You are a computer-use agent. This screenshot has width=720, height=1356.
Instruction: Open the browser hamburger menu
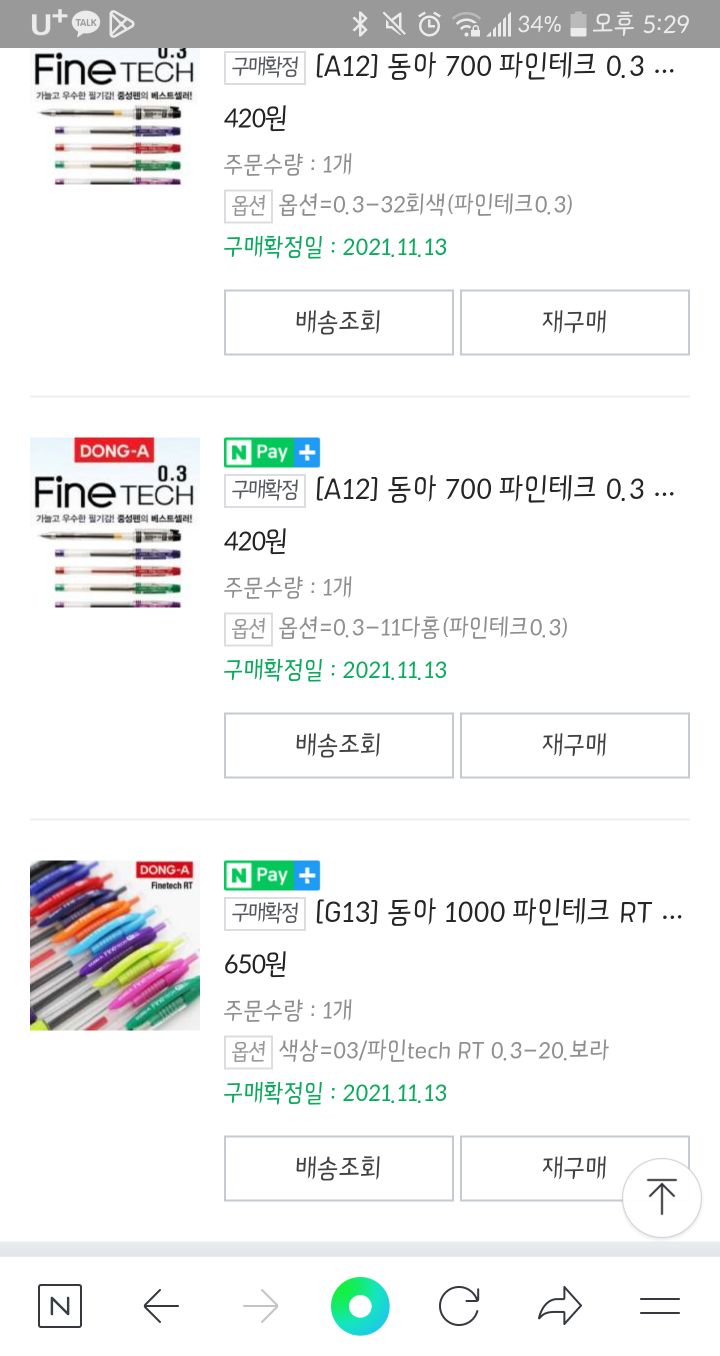coord(660,1306)
